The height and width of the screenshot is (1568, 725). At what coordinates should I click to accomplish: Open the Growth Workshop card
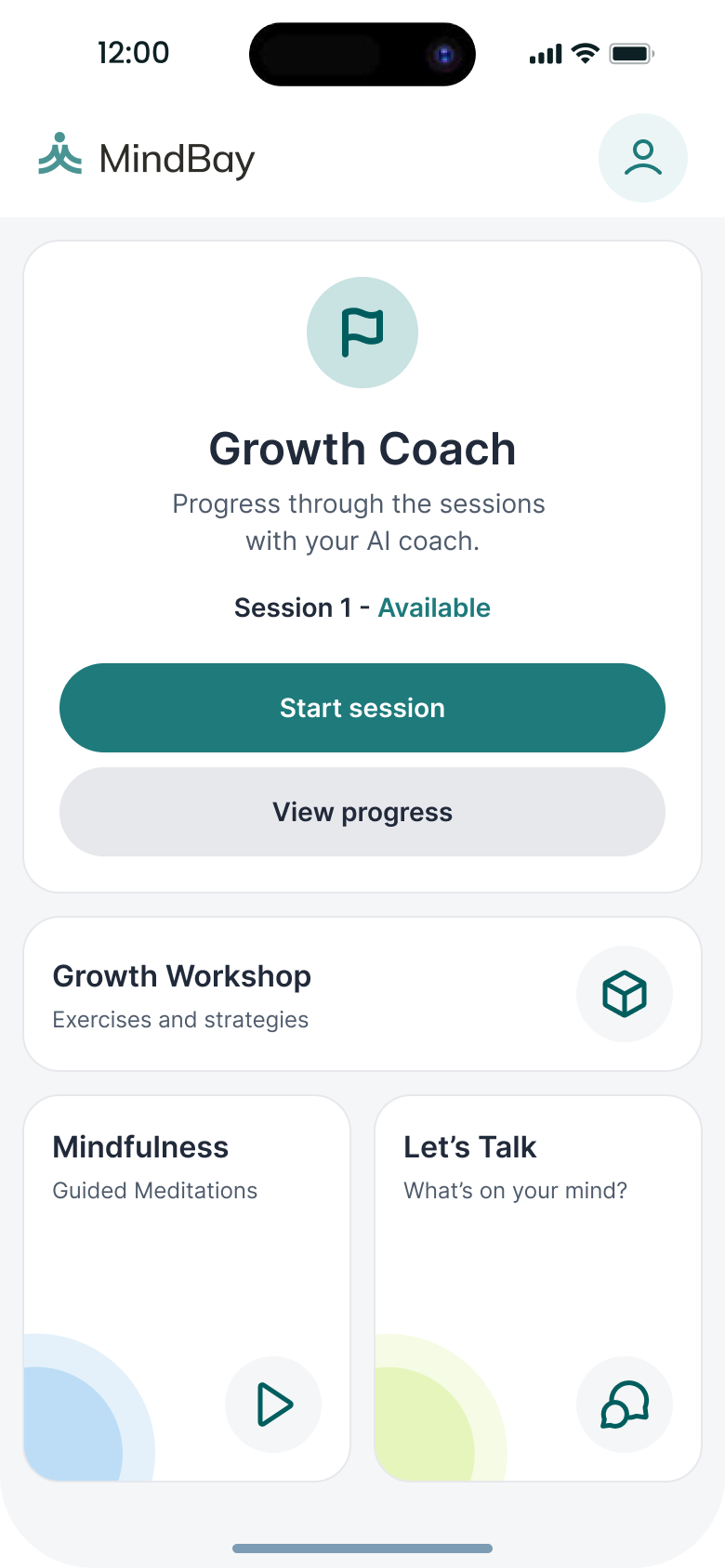coord(362,994)
